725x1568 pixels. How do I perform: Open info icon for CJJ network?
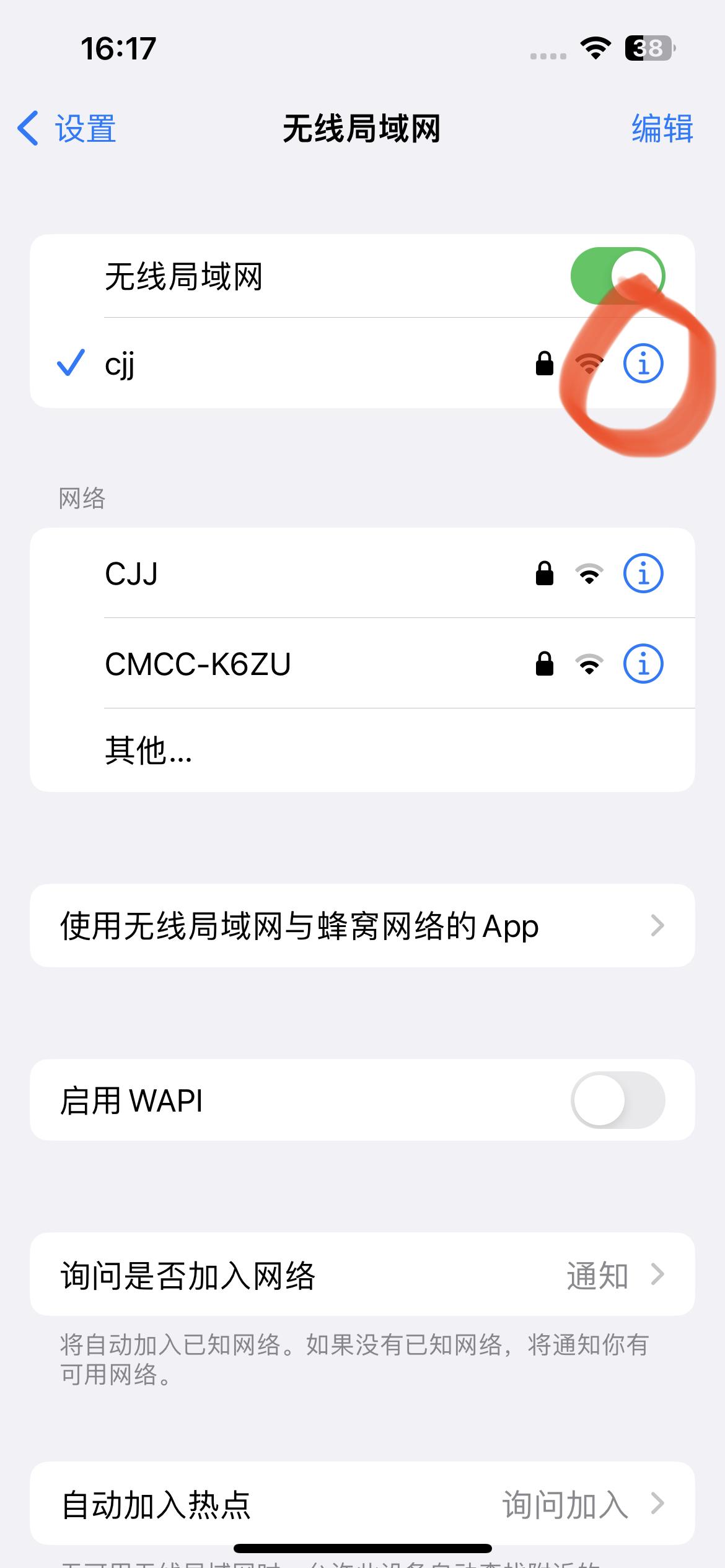tap(643, 573)
